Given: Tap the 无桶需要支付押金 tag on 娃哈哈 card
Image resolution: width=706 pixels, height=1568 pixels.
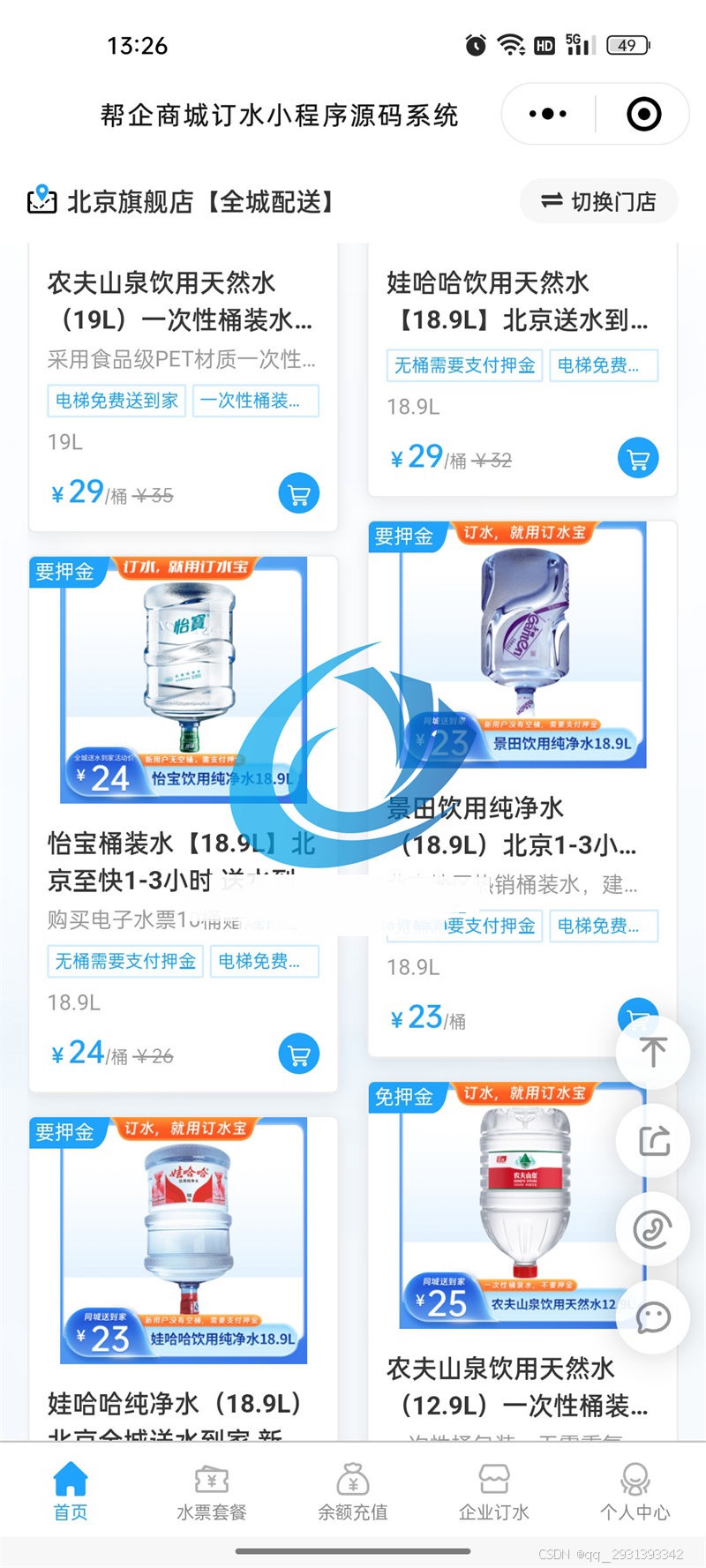Looking at the screenshot, I should pyautogui.click(x=465, y=365).
